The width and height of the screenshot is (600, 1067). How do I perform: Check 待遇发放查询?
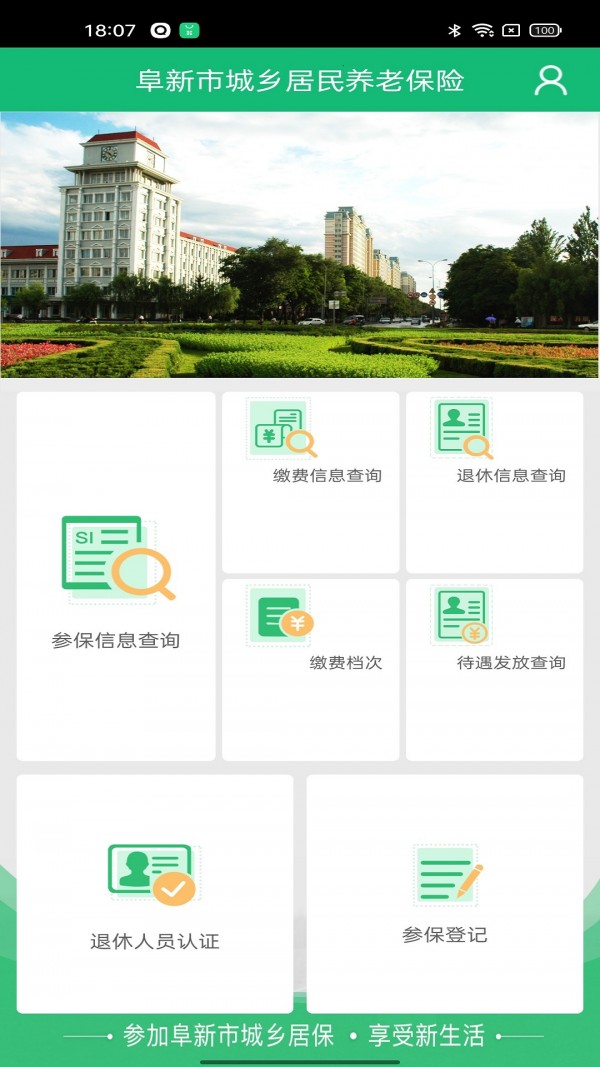[x=494, y=669]
